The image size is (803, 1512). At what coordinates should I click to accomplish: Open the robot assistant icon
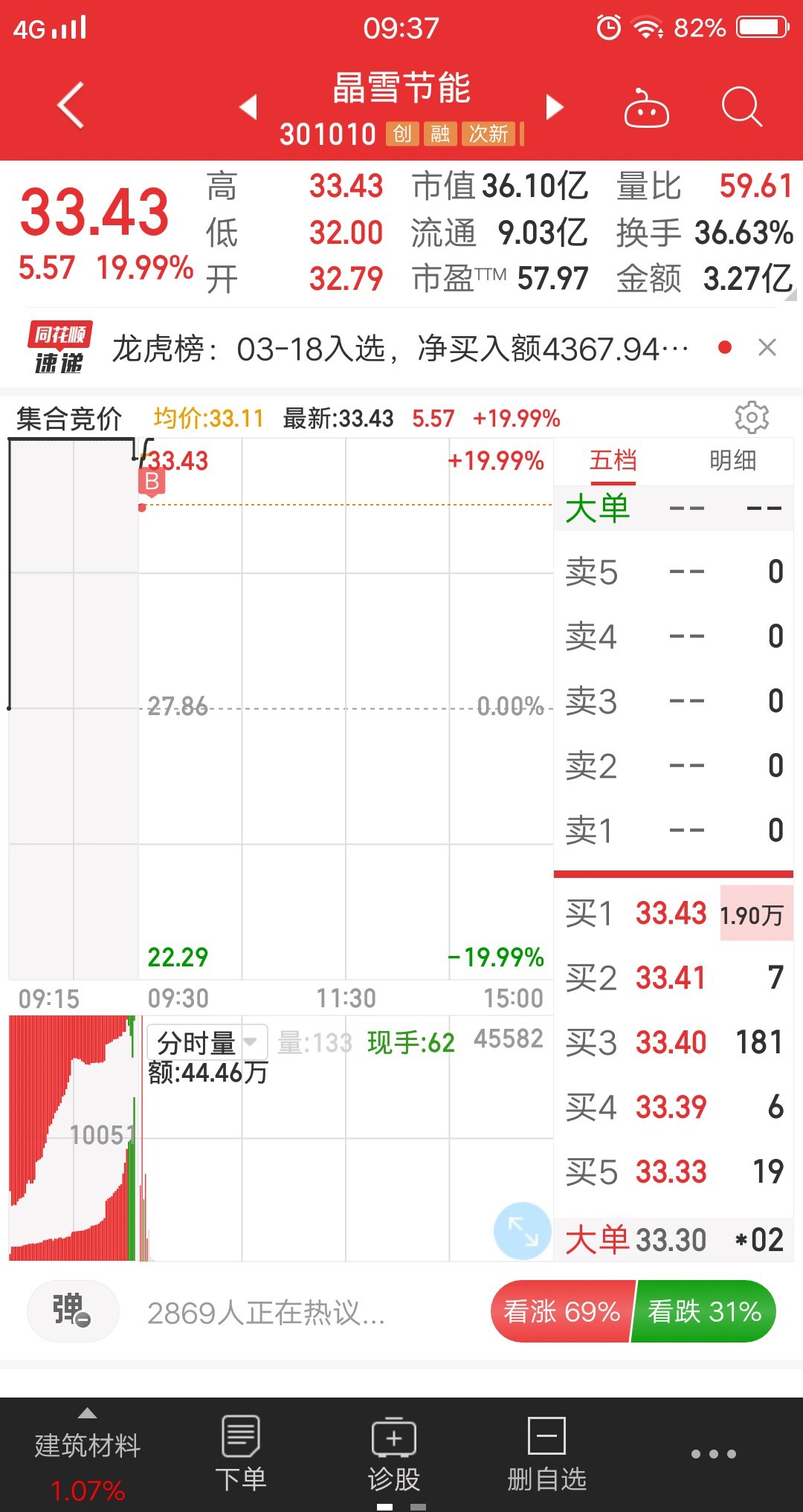646,107
